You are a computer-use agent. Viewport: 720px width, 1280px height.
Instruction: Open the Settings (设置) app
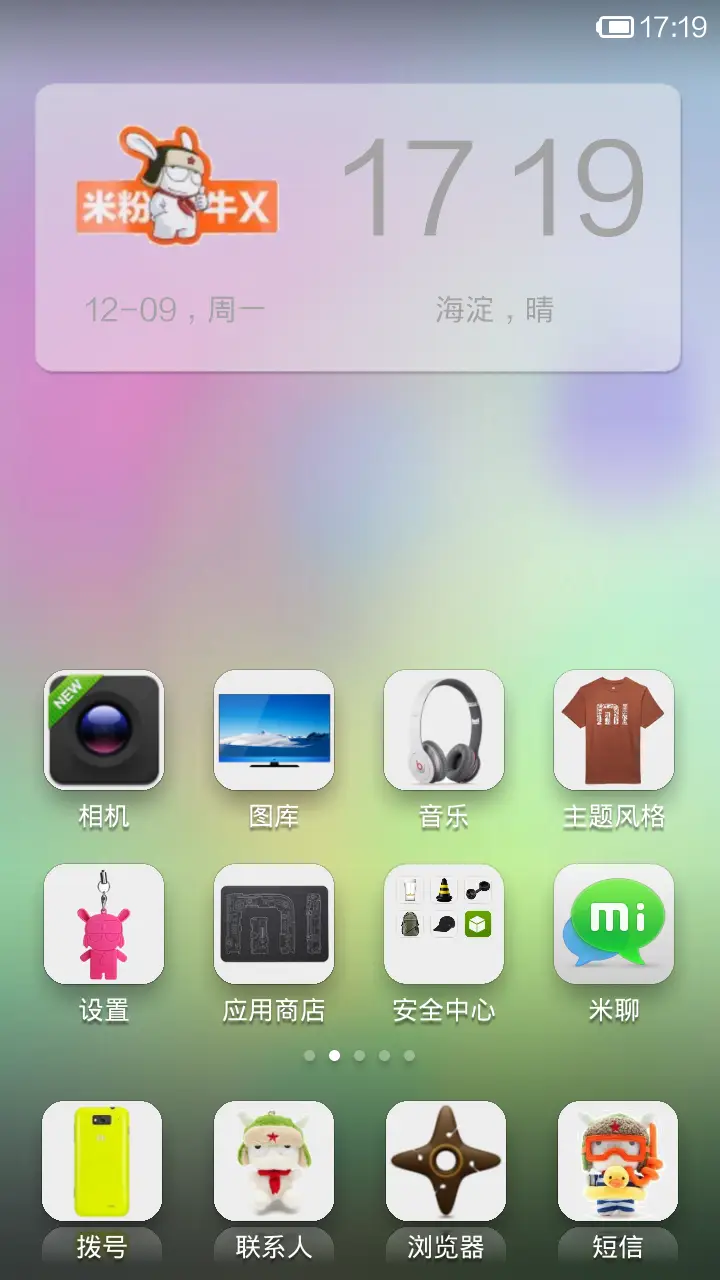coord(104,923)
